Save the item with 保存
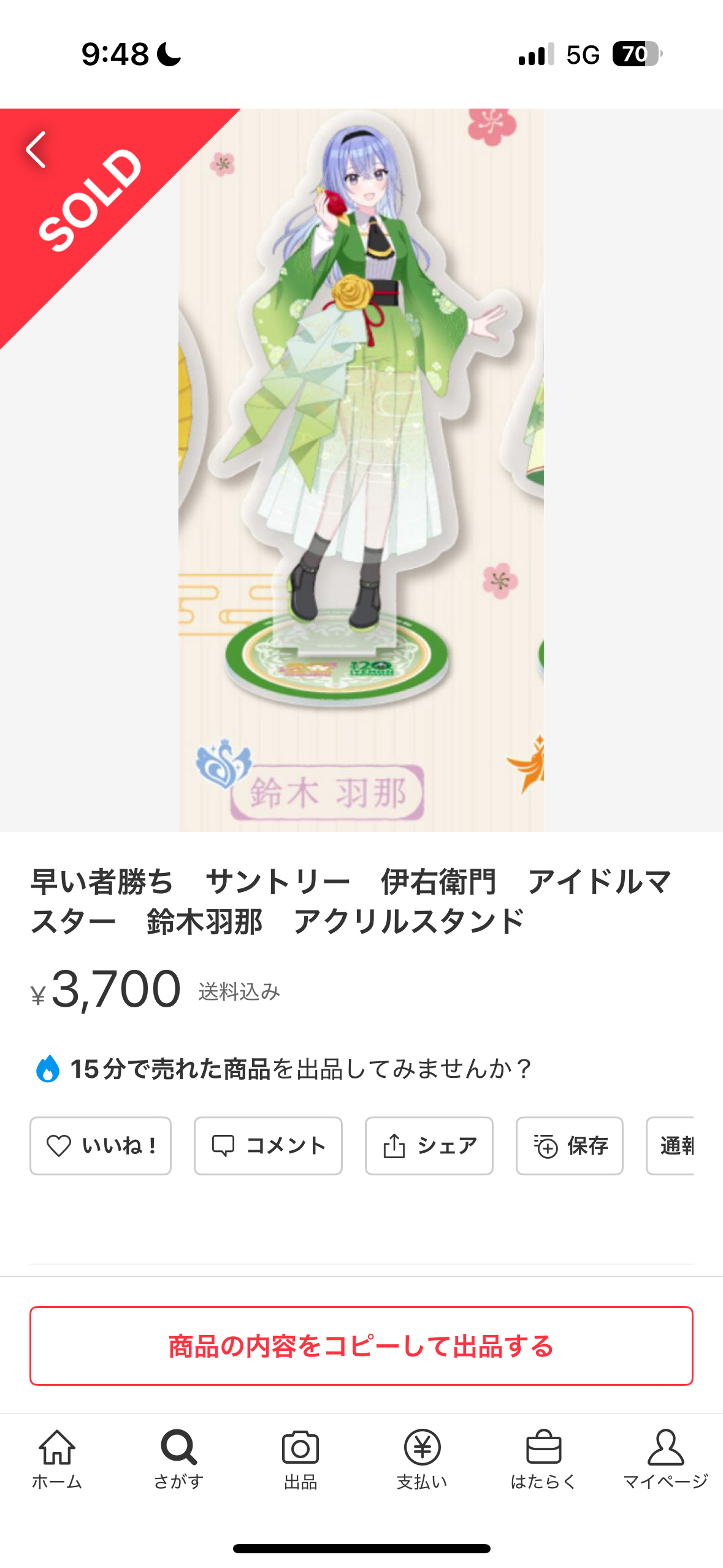 coord(569,1145)
